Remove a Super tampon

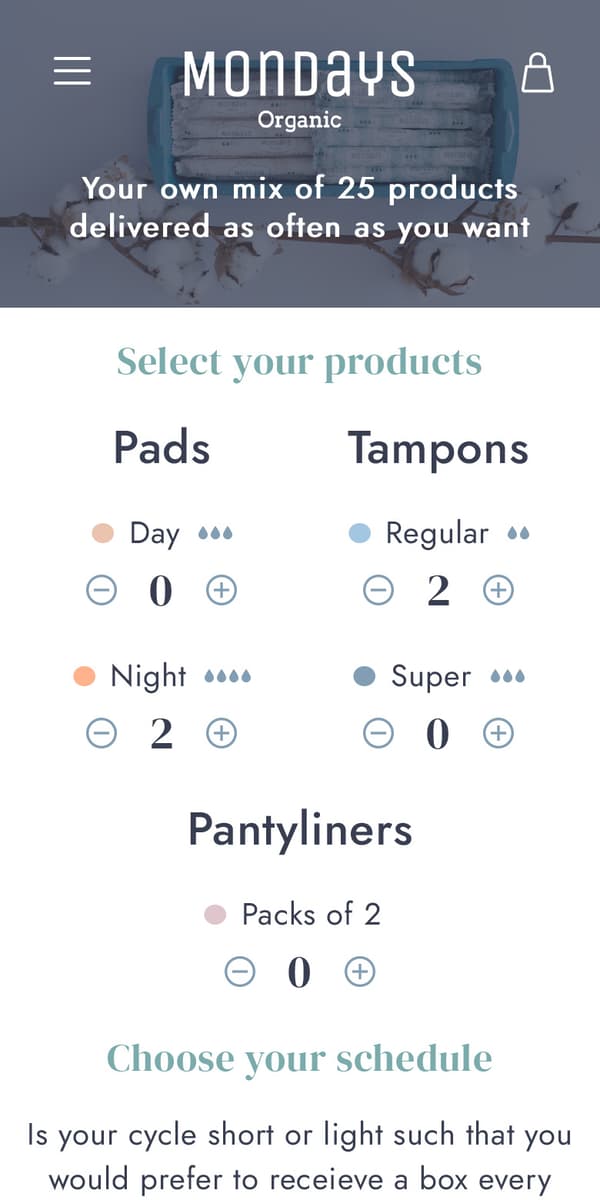tap(378, 734)
